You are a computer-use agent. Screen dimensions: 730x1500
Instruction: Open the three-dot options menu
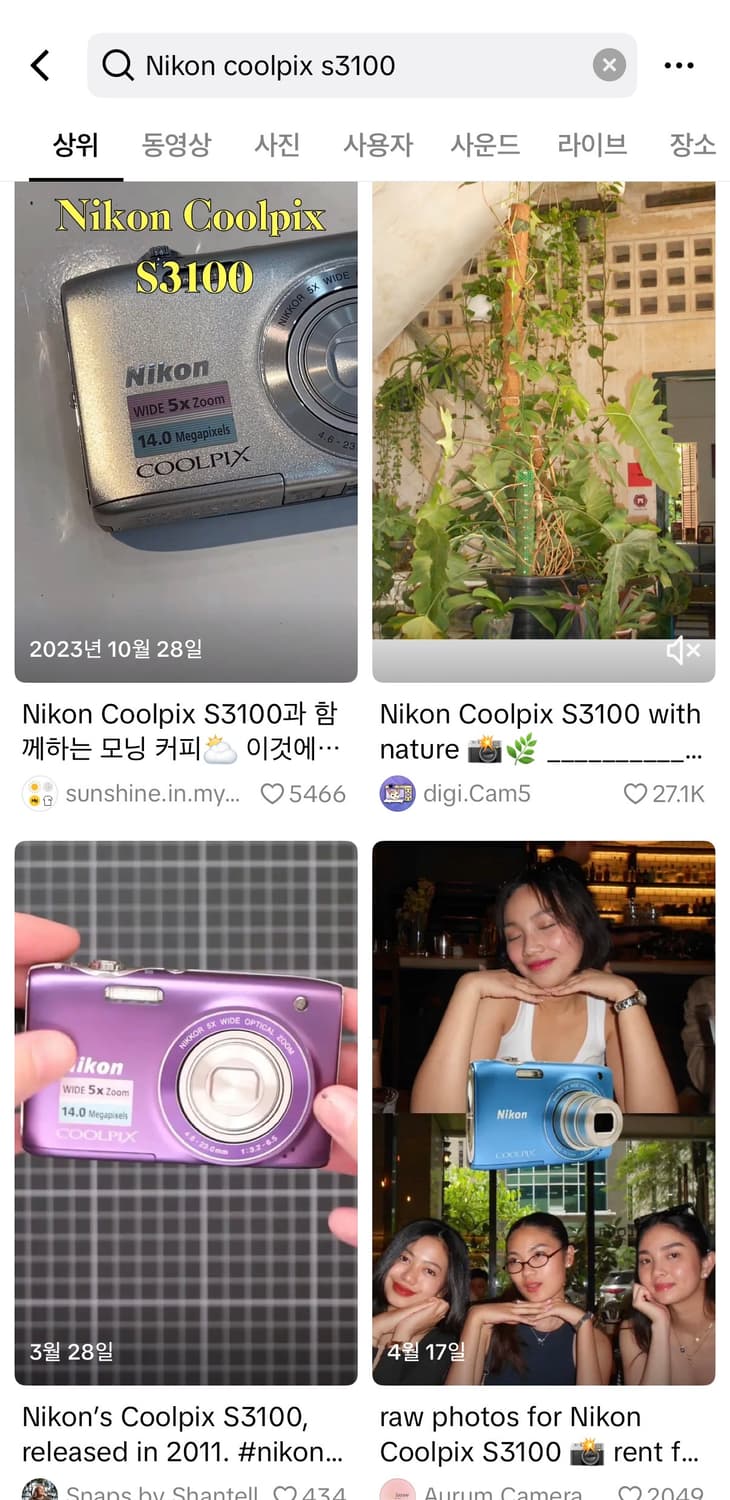679,64
